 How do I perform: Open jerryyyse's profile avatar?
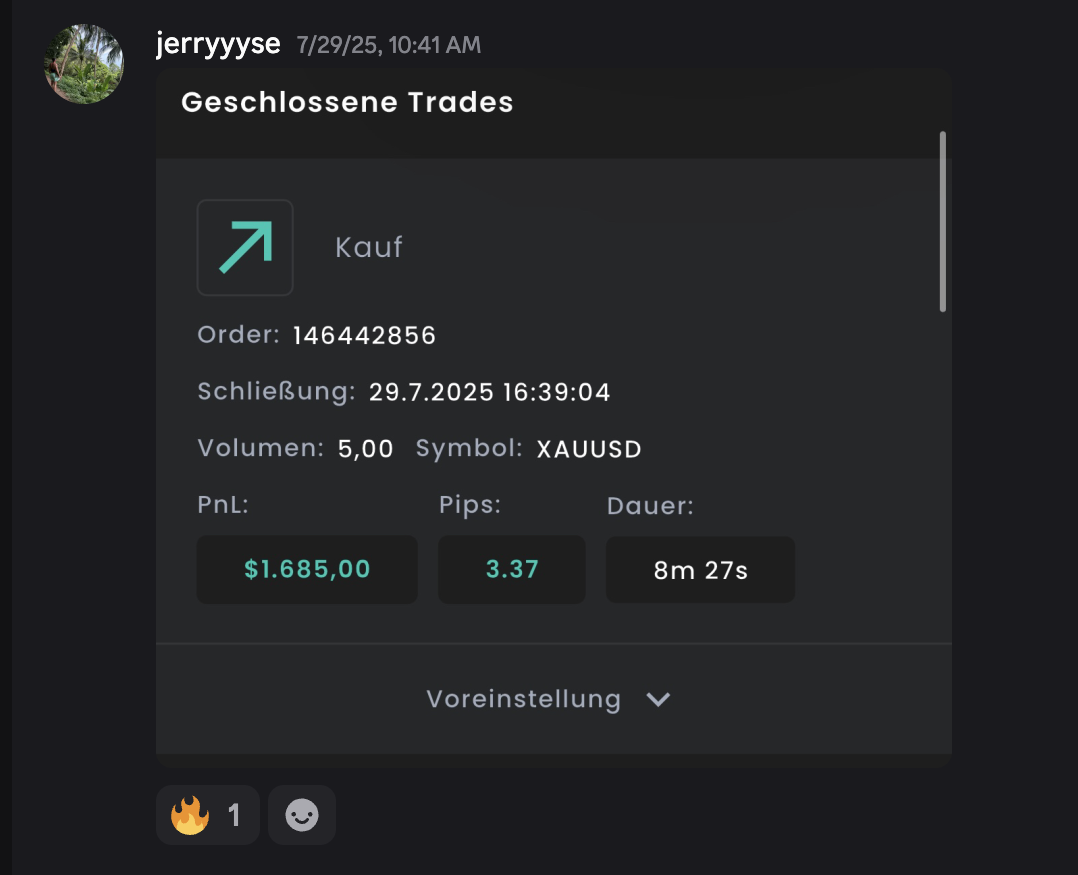pyautogui.click(x=84, y=65)
